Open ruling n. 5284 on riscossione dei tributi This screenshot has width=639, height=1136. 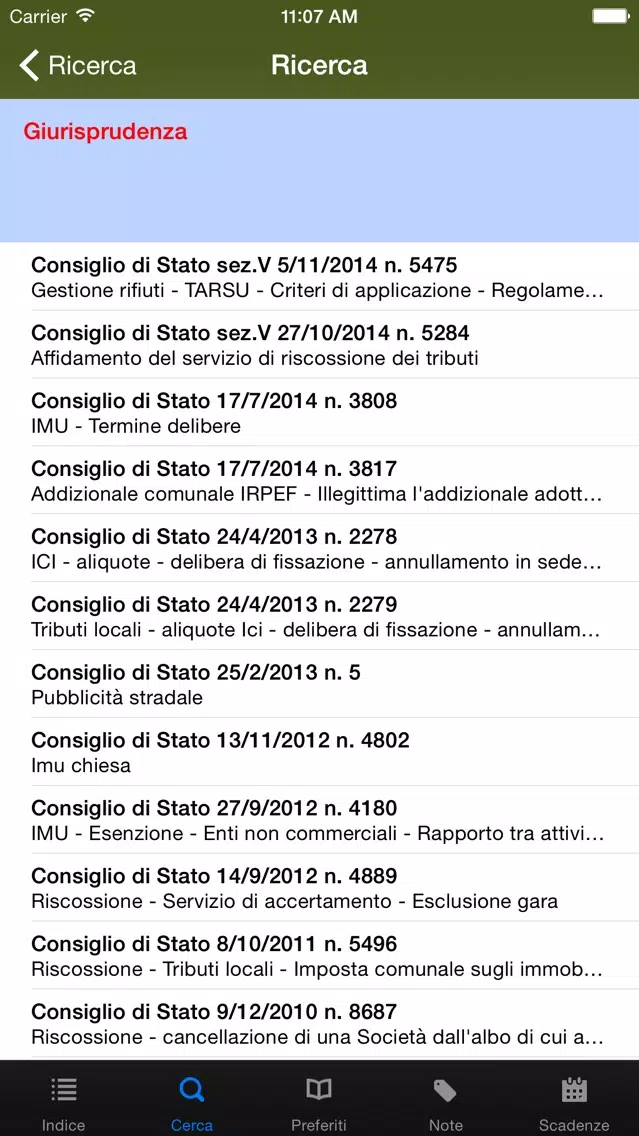point(320,344)
